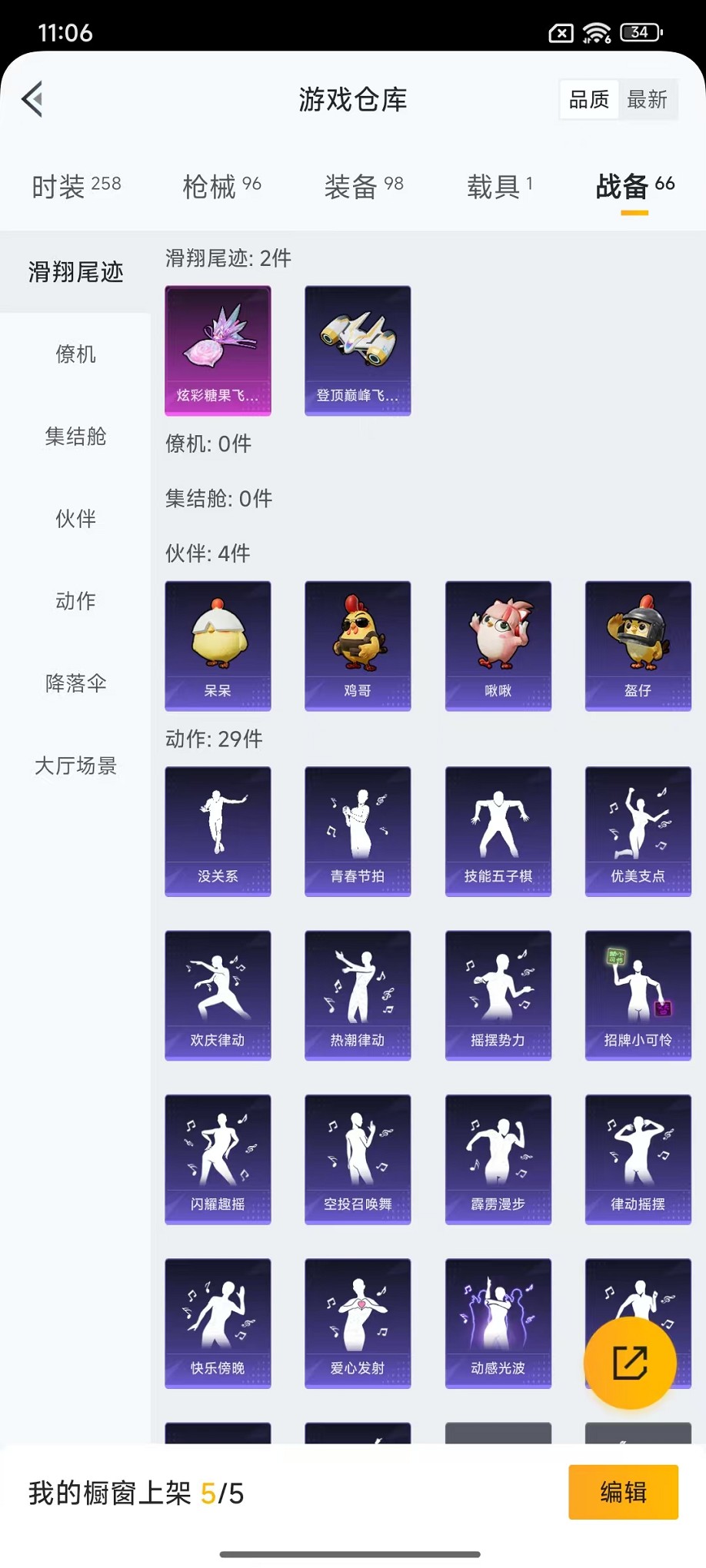Sort items by 最新

pos(647,99)
